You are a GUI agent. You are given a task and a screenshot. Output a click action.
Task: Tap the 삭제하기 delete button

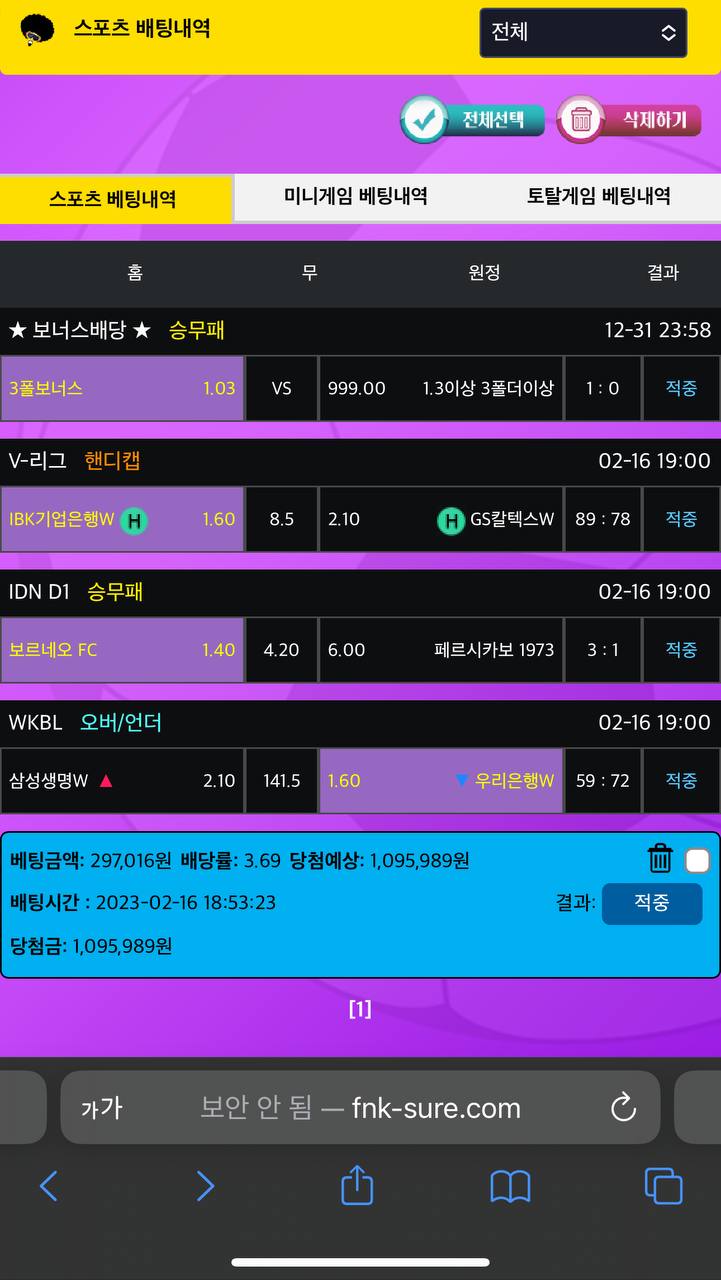pos(630,120)
